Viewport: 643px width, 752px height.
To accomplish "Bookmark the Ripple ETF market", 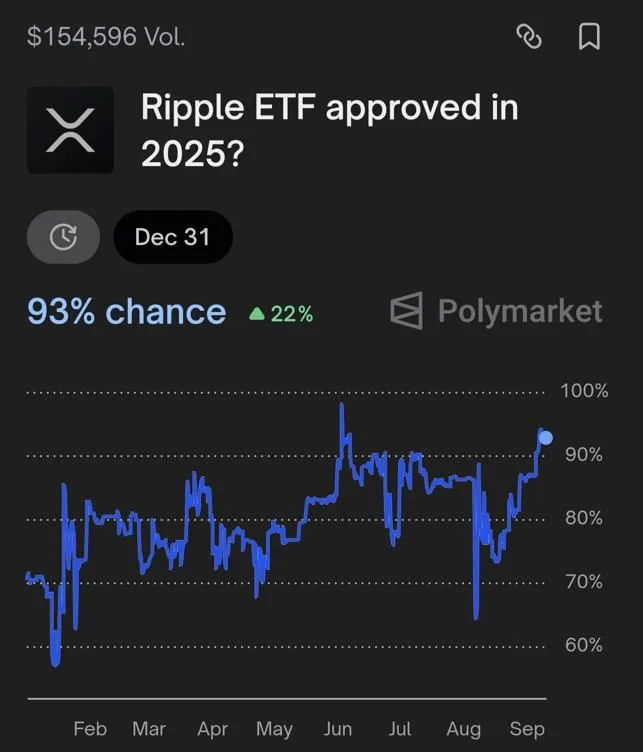I will pos(590,37).
